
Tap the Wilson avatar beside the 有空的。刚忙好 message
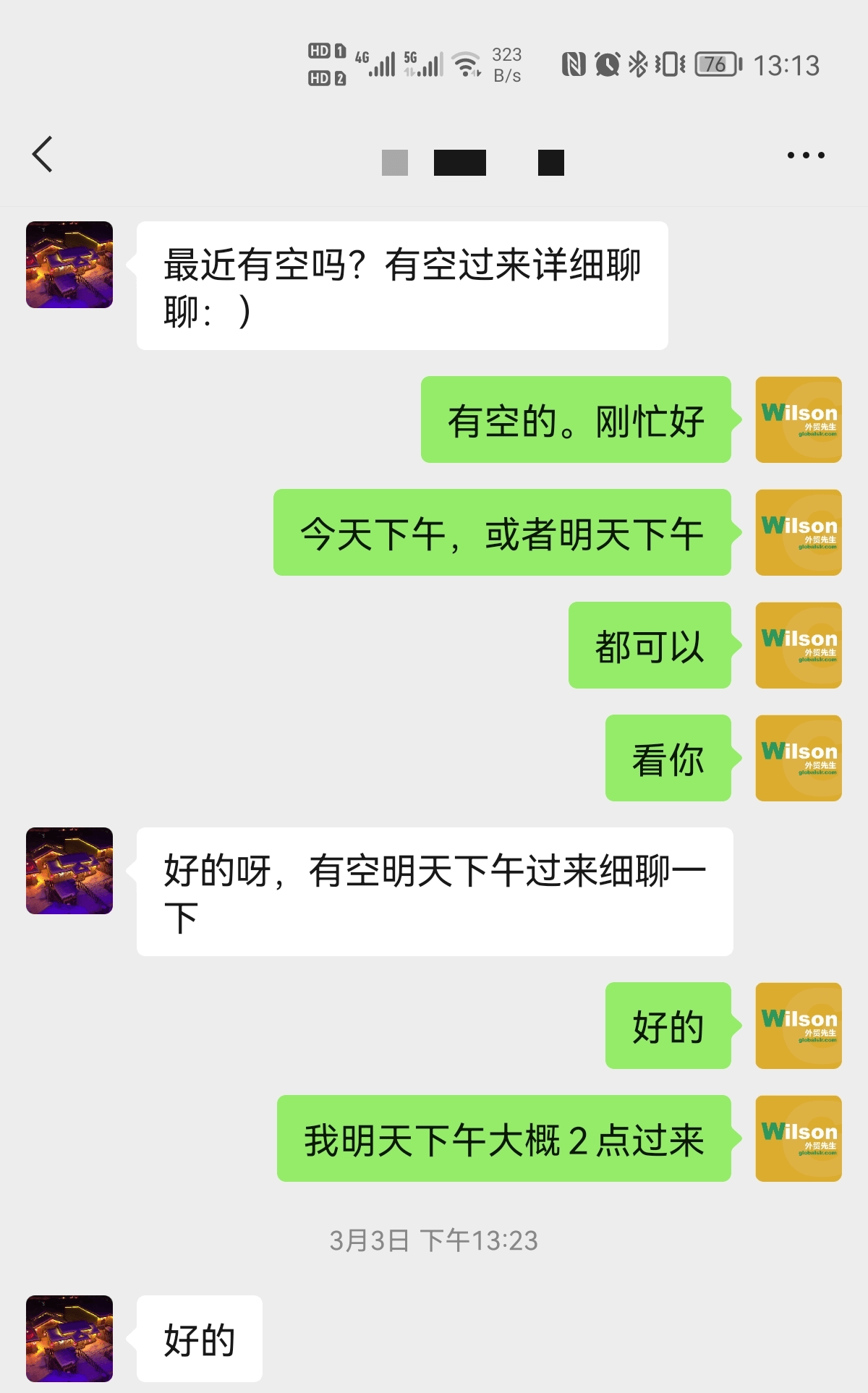[x=799, y=419]
